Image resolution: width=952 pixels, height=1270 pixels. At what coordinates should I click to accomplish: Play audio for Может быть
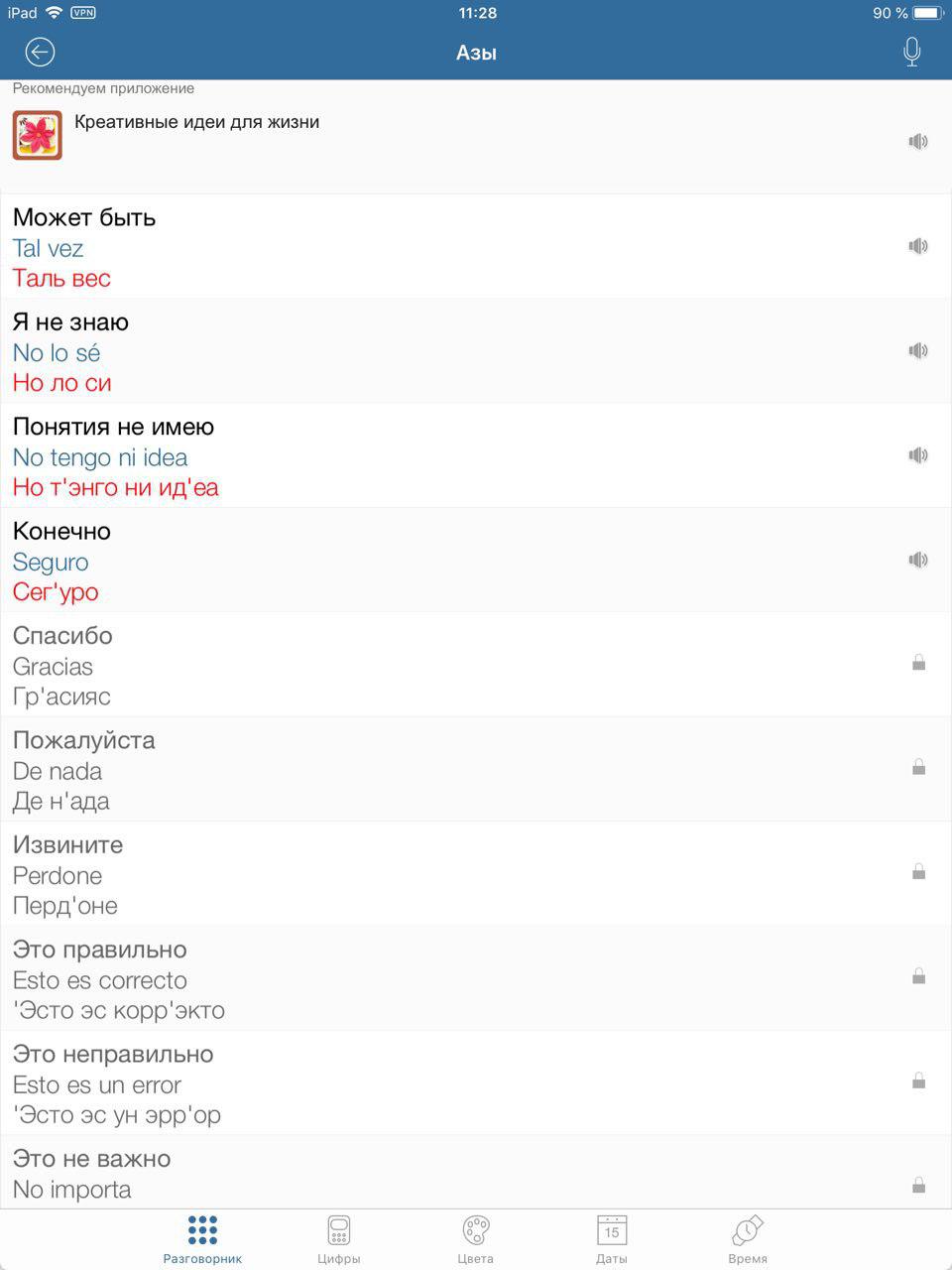click(917, 246)
